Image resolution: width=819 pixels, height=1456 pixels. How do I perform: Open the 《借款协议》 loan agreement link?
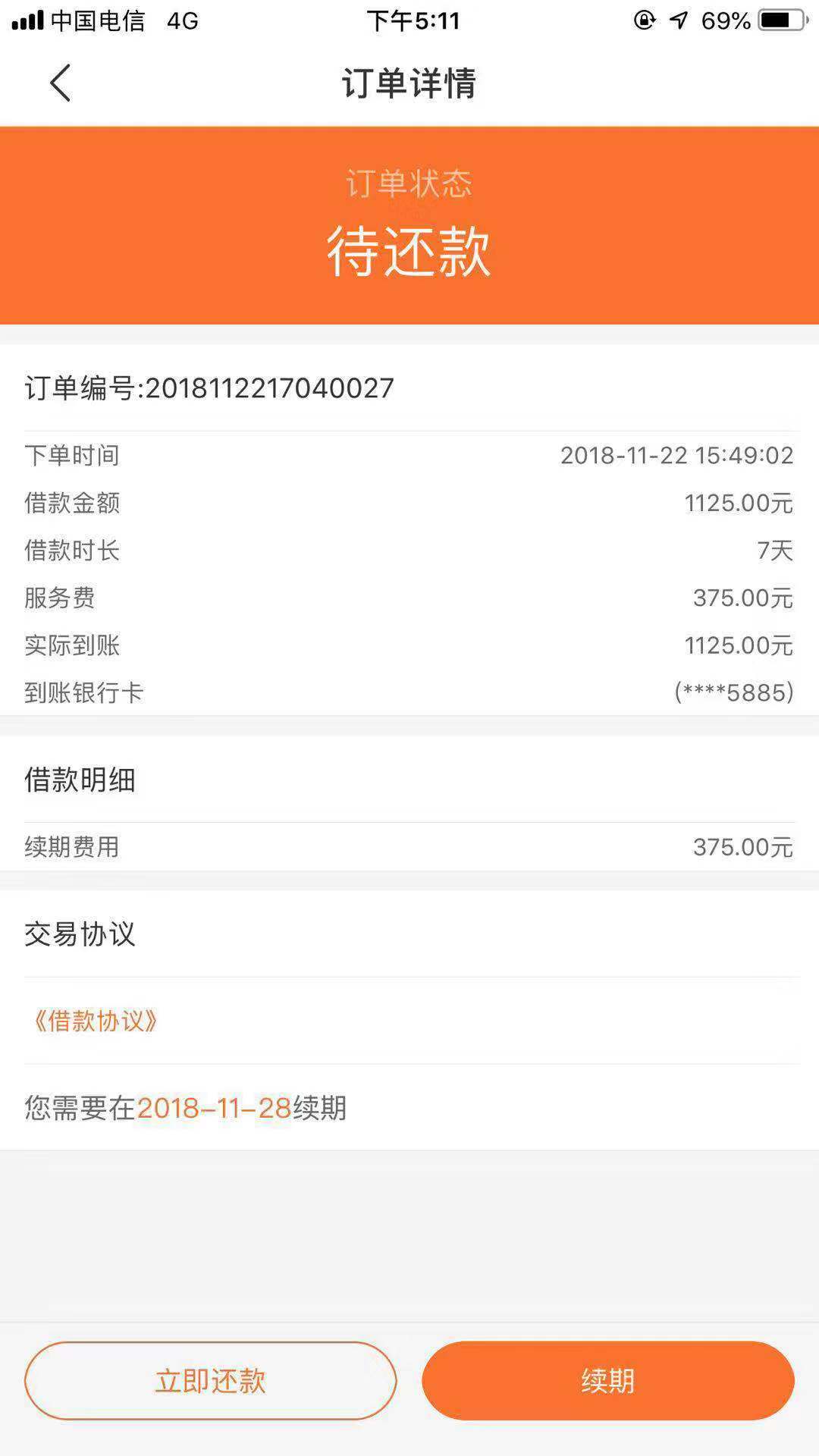pos(95,1021)
